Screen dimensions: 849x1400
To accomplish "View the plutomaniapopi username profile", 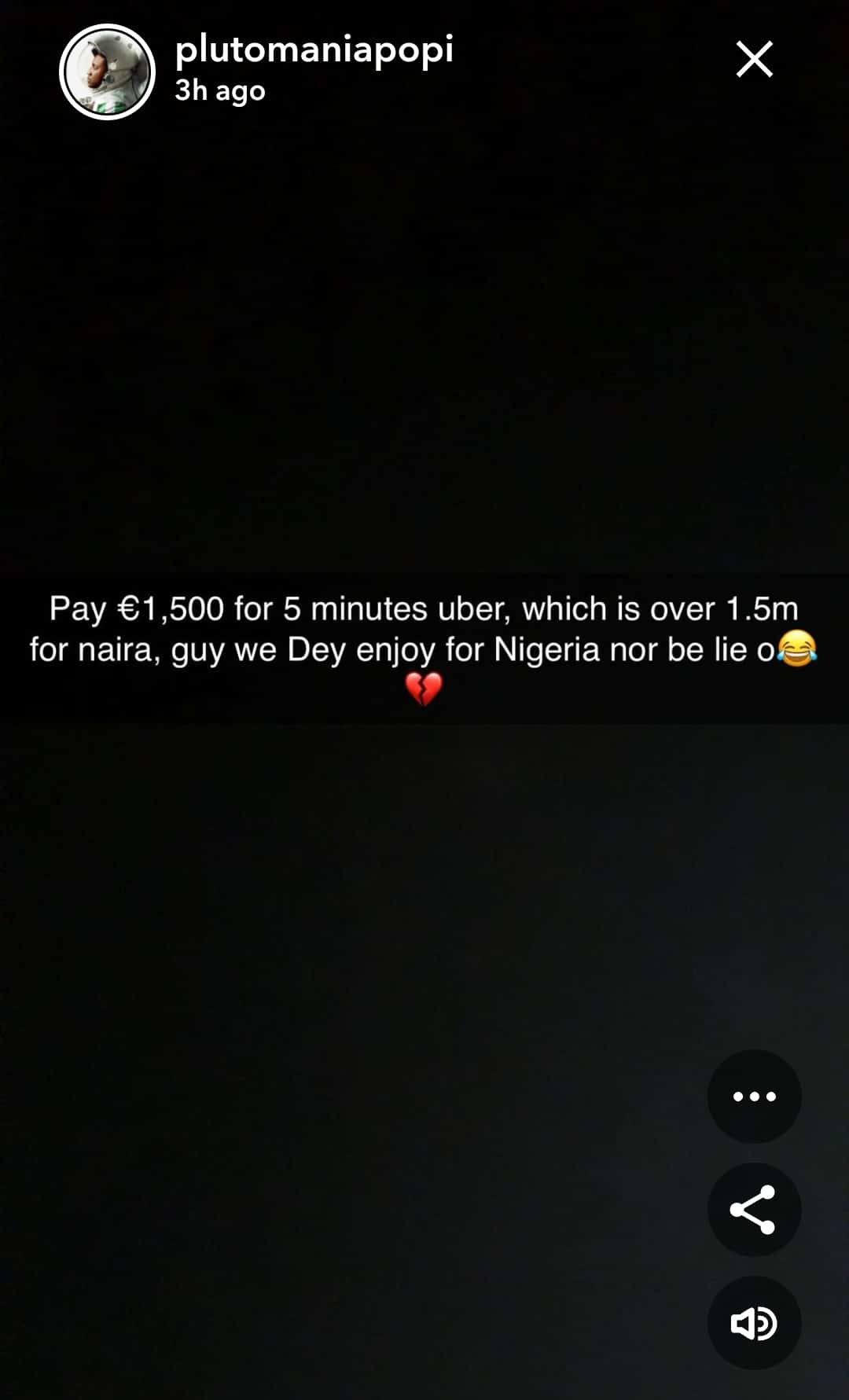I will pos(314,51).
